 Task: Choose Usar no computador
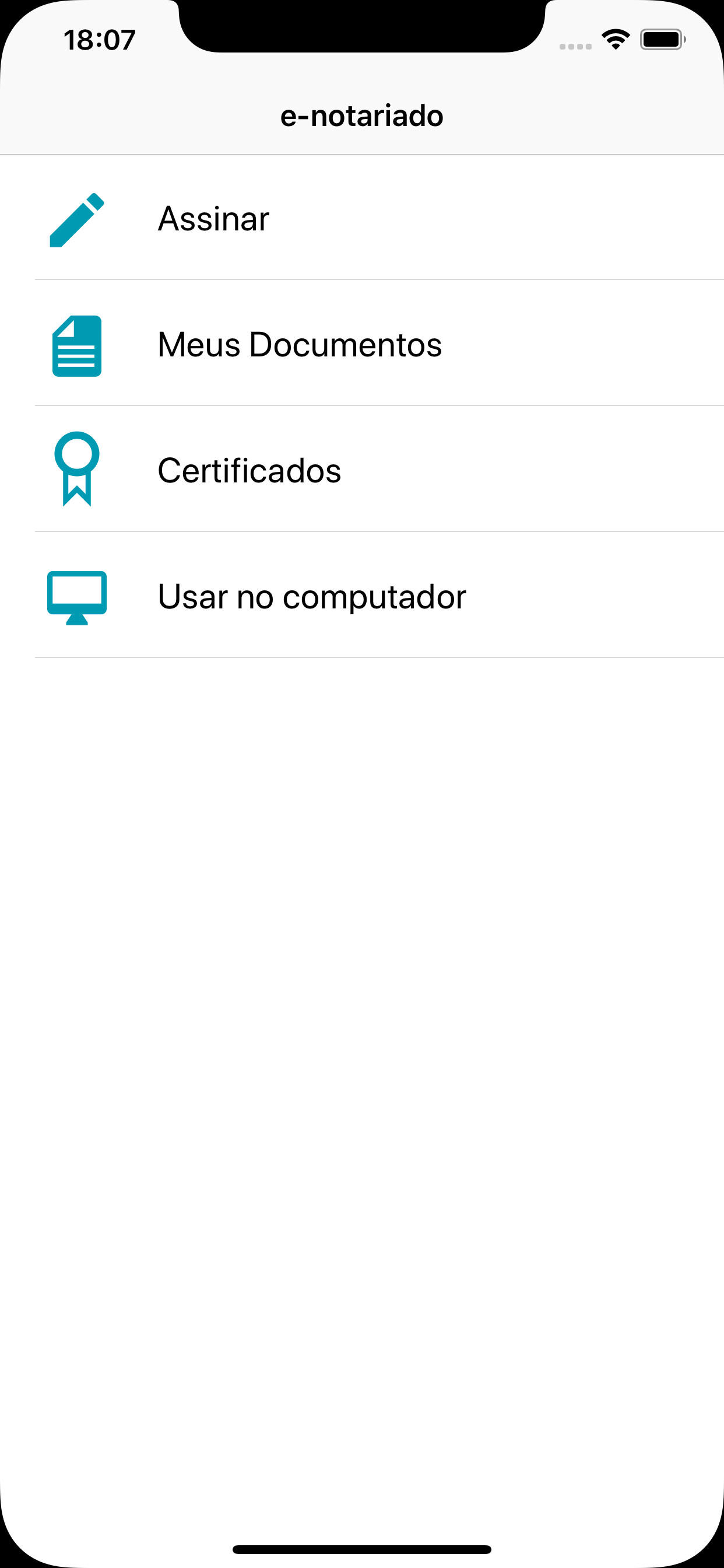click(x=311, y=597)
